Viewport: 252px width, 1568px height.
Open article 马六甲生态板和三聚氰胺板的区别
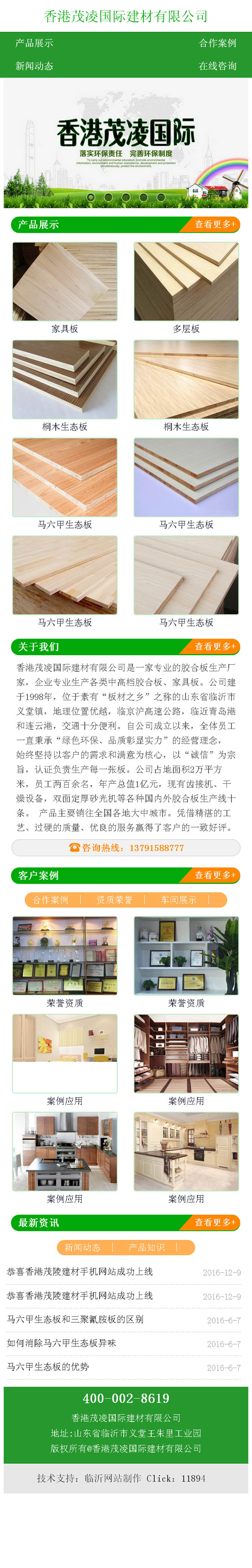click(76, 1319)
